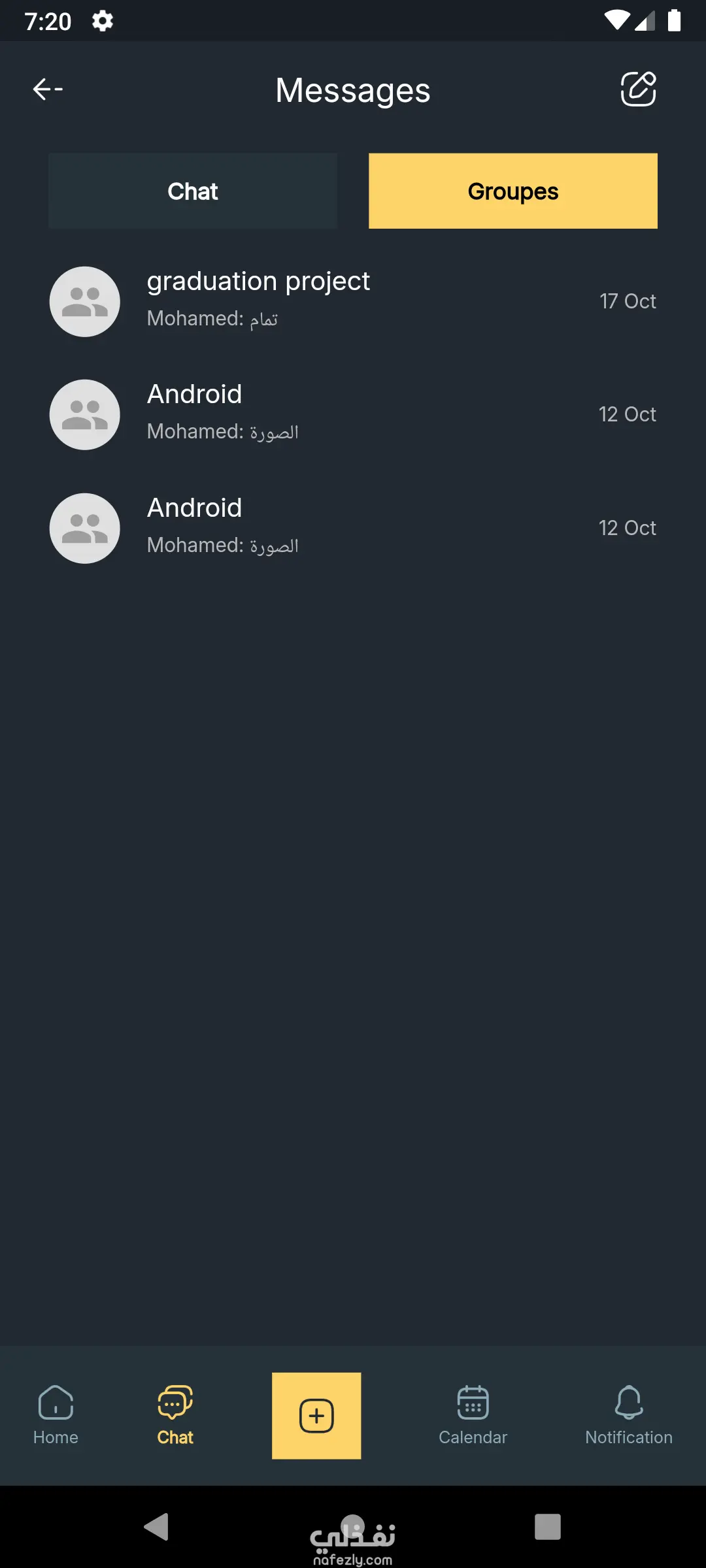Go to Home in the bottom bar
The image size is (706, 1568).
tap(56, 1415)
